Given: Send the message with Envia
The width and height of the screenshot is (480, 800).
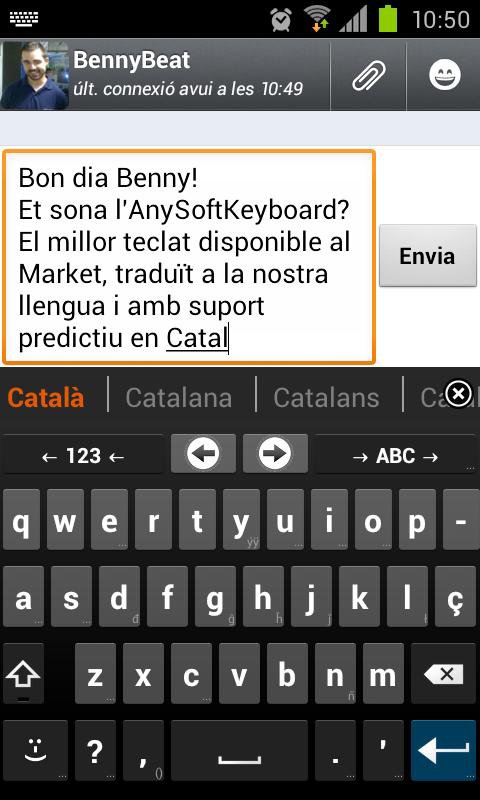Looking at the screenshot, I should [x=427, y=256].
